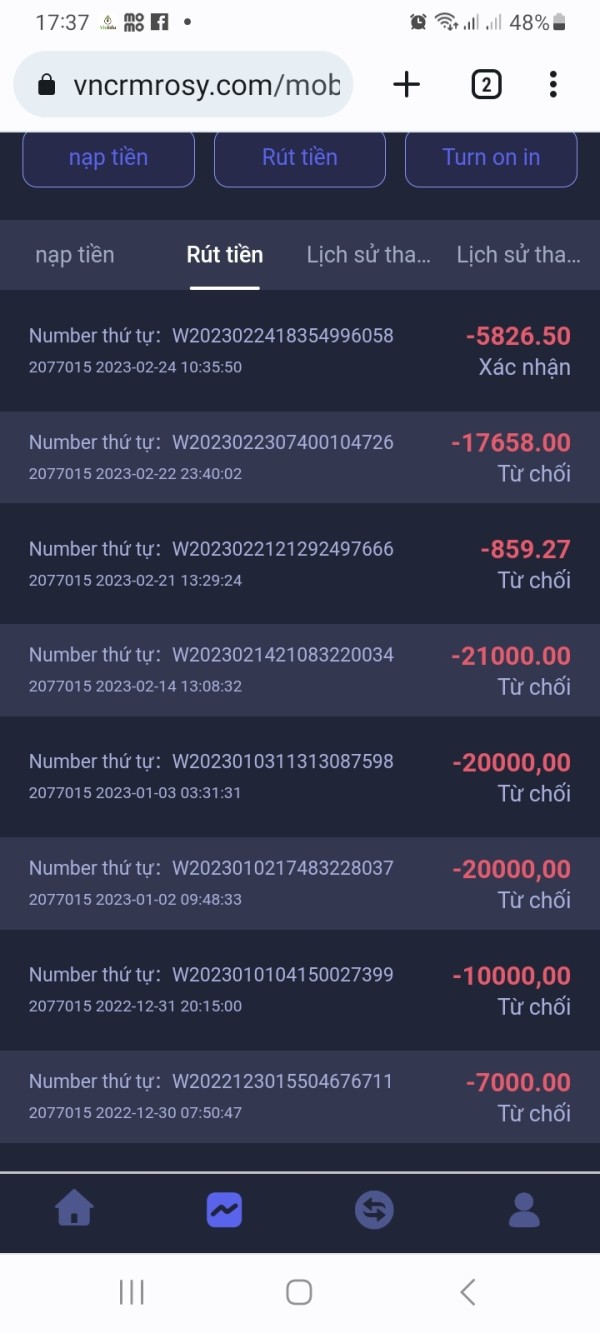Viewport: 600px width, 1333px height.
Task: Open the browser overflow menu
Action: click(553, 85)
